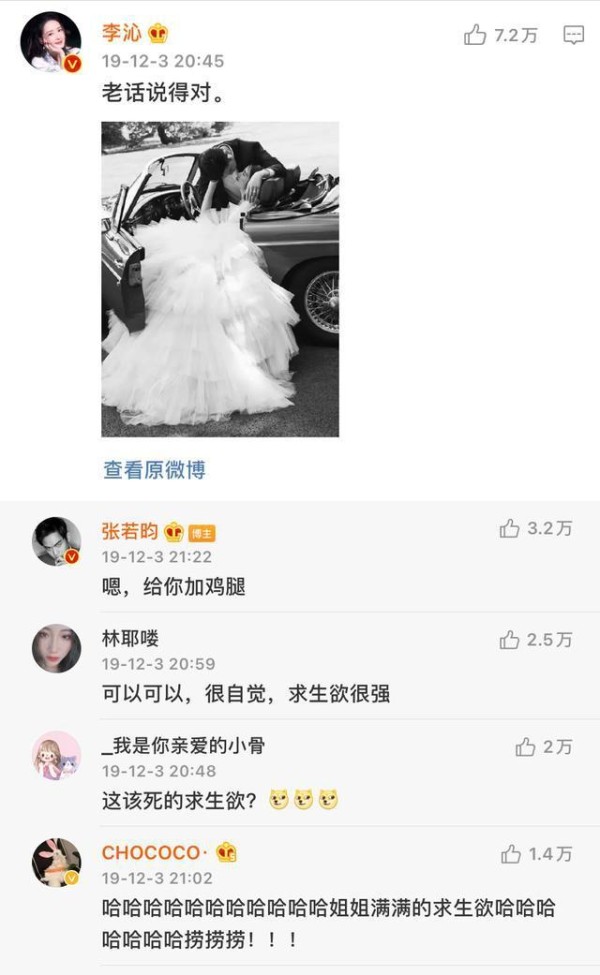Tap the 查看原微博 link
Viewport: 600px width, 975px height.
click(154, 469)
